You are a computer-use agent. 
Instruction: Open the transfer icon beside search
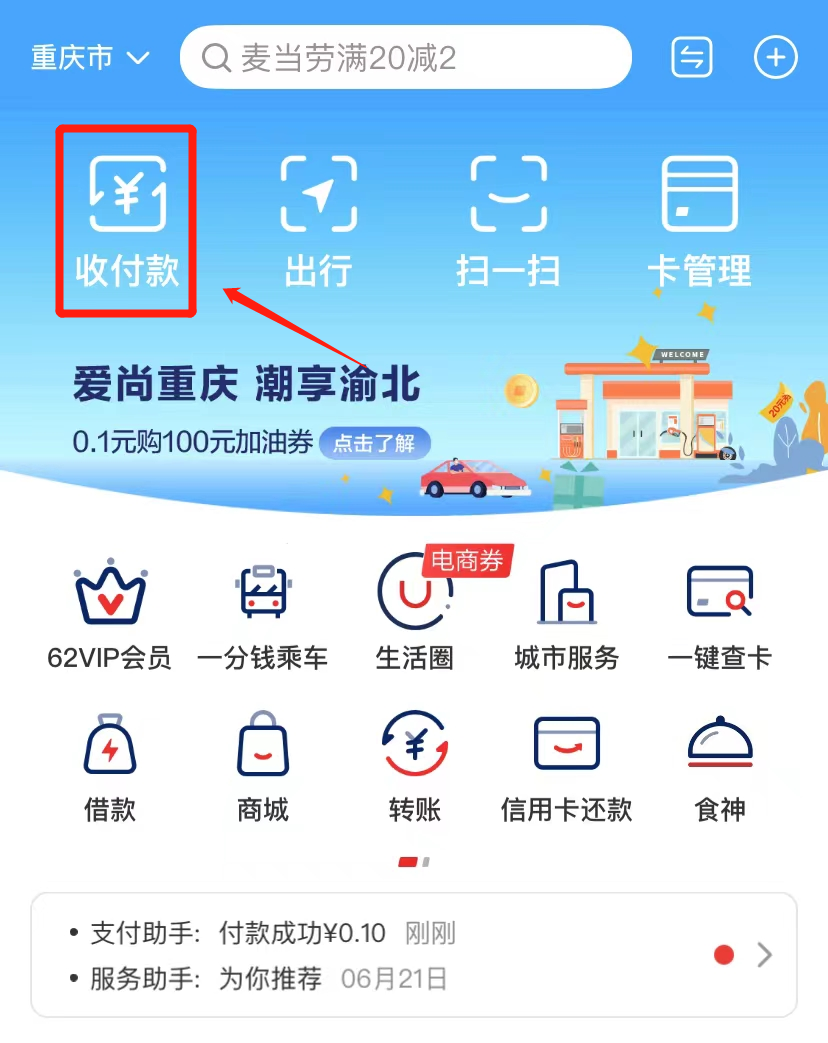pyautogui.click(x=691, y=58)
